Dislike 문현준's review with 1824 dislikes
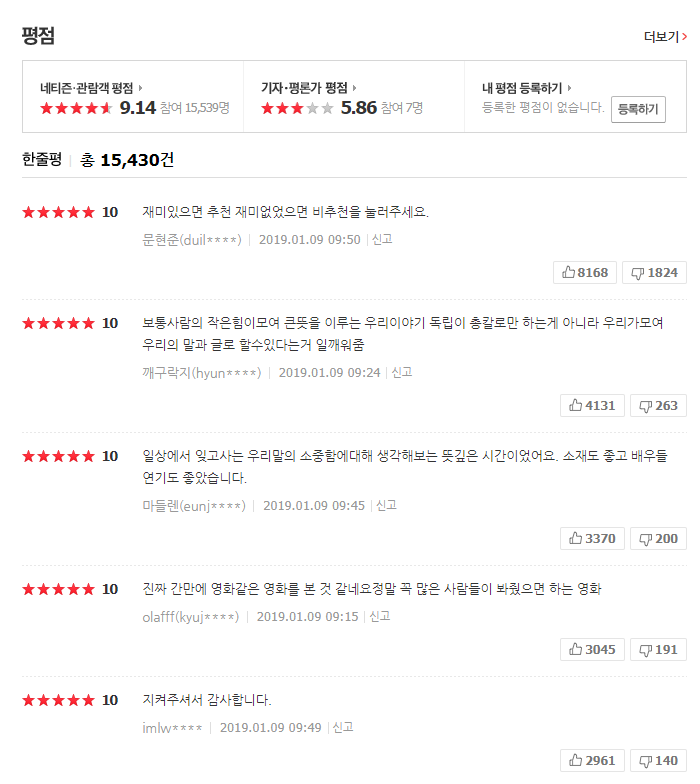This screenshot has width=700, height=784. [x=654, y=272]
